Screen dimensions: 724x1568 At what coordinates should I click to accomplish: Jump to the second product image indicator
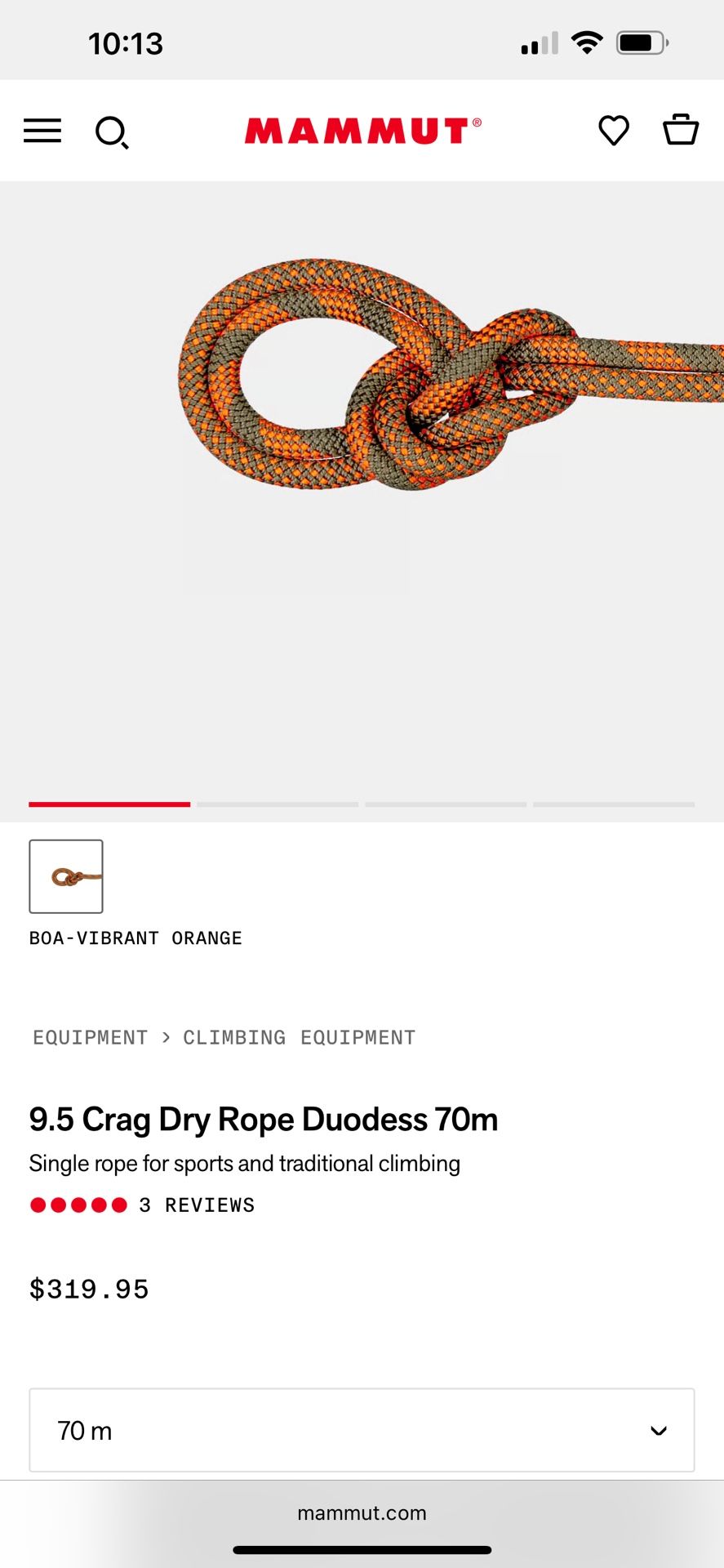[x=278, y=804]
